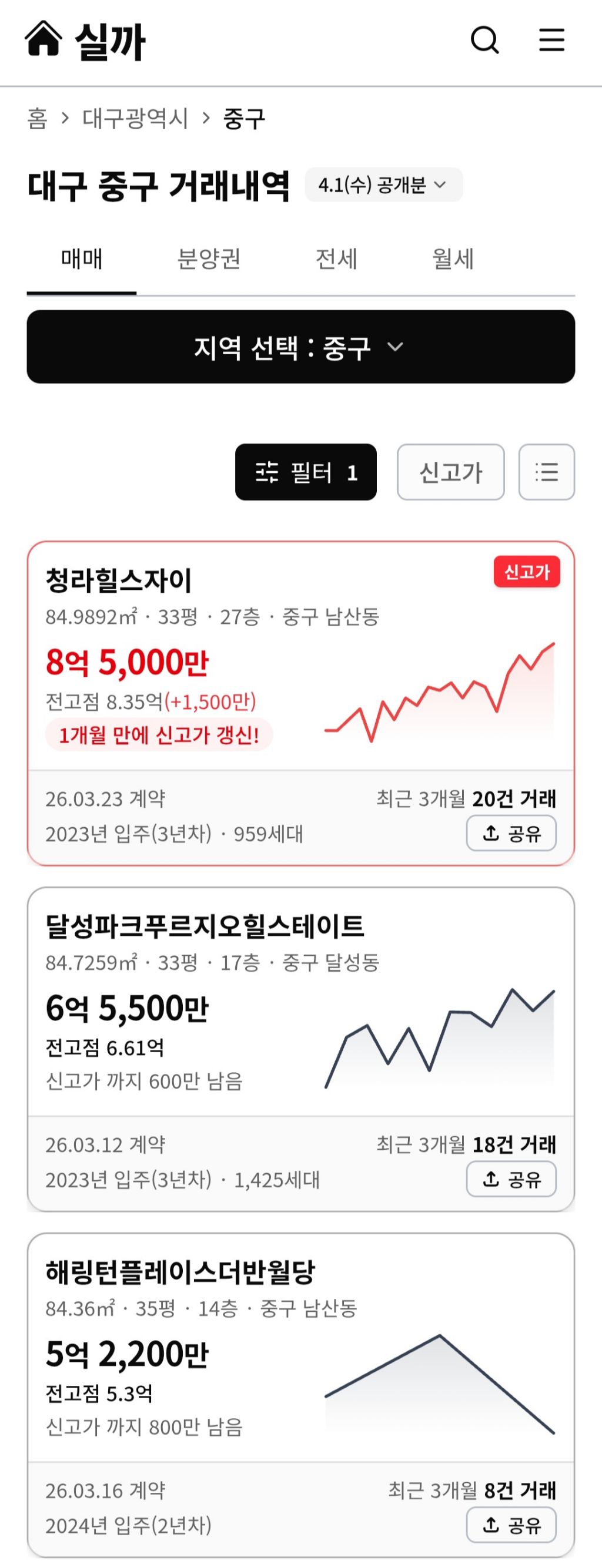This screenshot has height=1568, width=602.
Task: Open the search icon
Action: click(x=485, y=41)
